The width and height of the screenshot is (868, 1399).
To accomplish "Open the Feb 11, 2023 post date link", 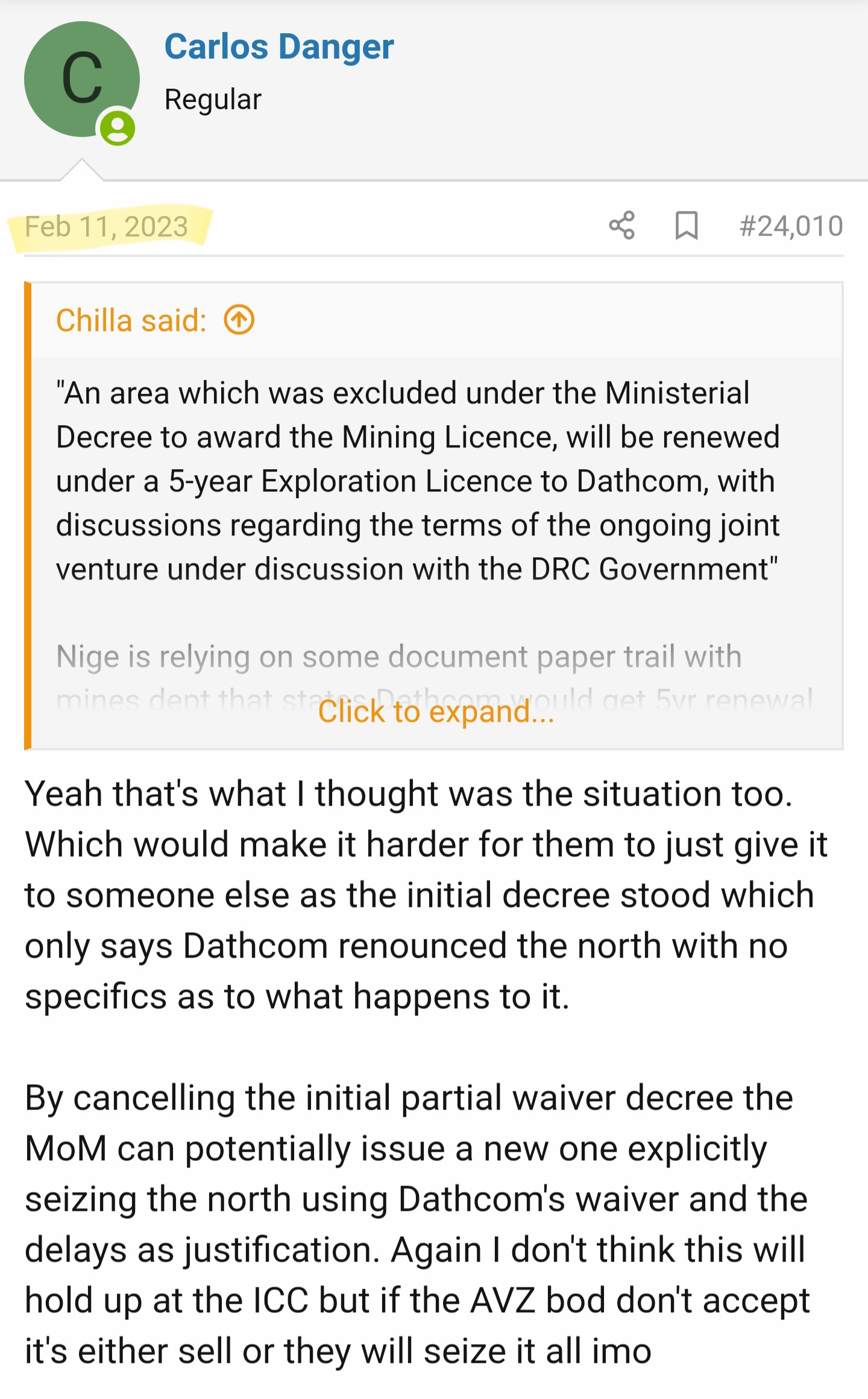I will click(x=107, y=227).
